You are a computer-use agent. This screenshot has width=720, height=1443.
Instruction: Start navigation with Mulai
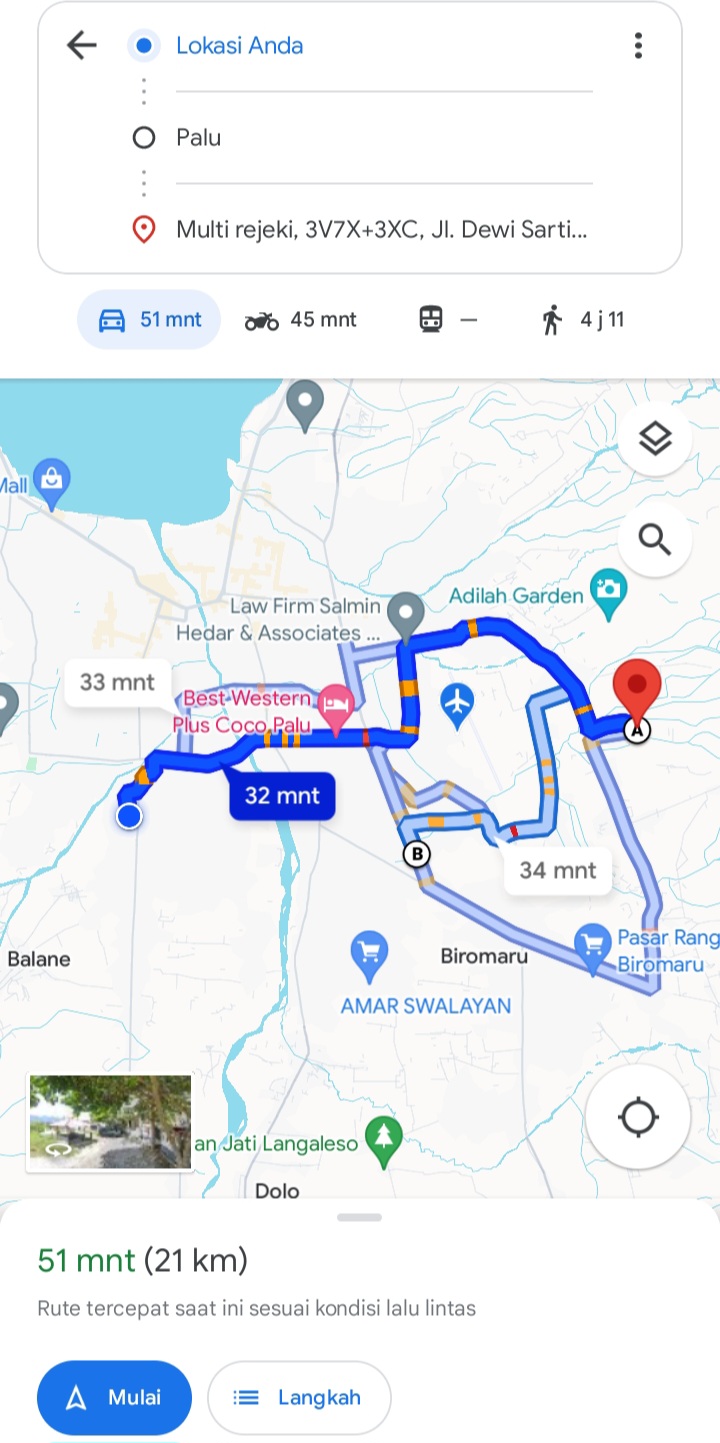[x=114, y=1398]
